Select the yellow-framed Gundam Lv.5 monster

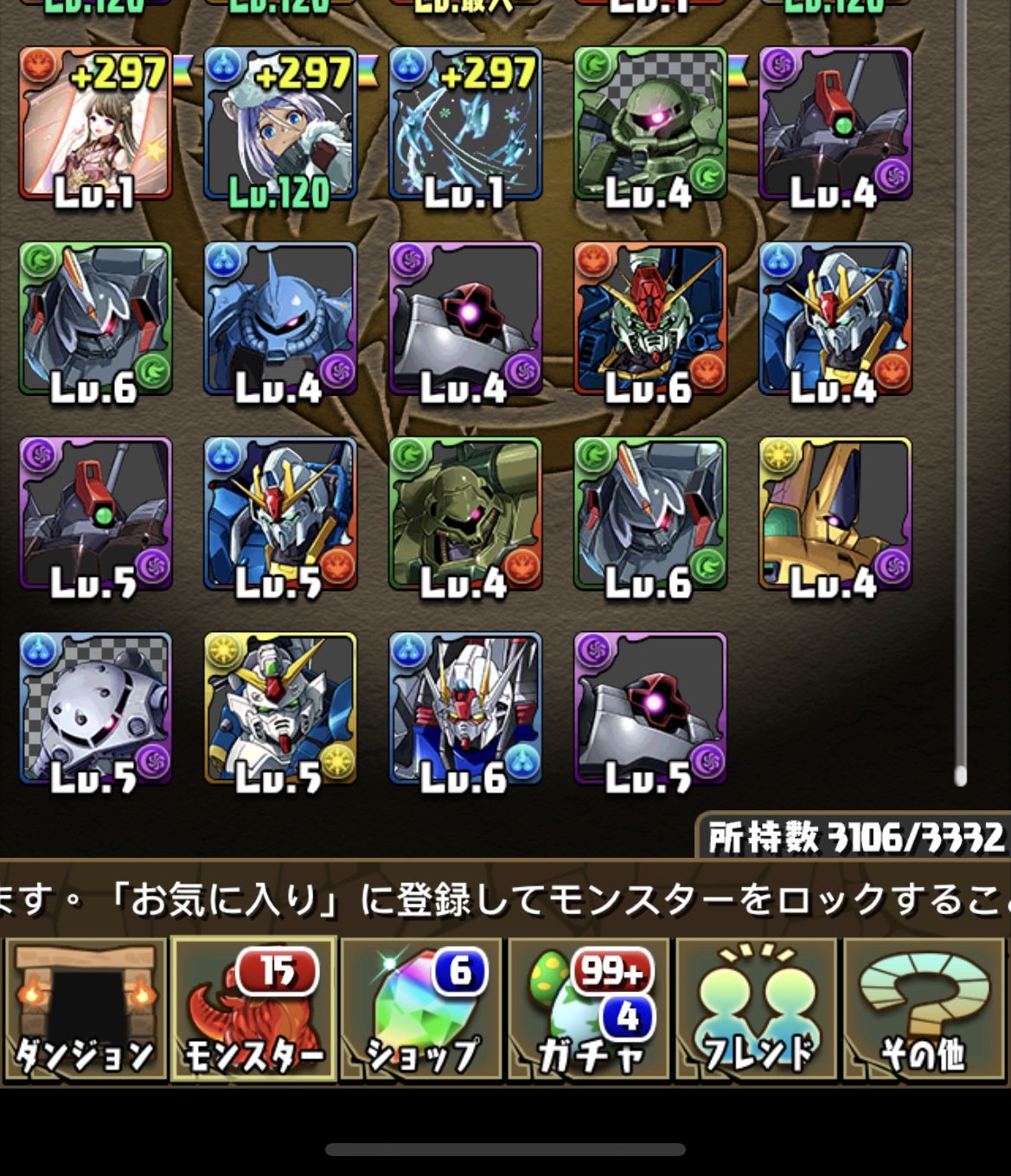(x=280, y=709)
